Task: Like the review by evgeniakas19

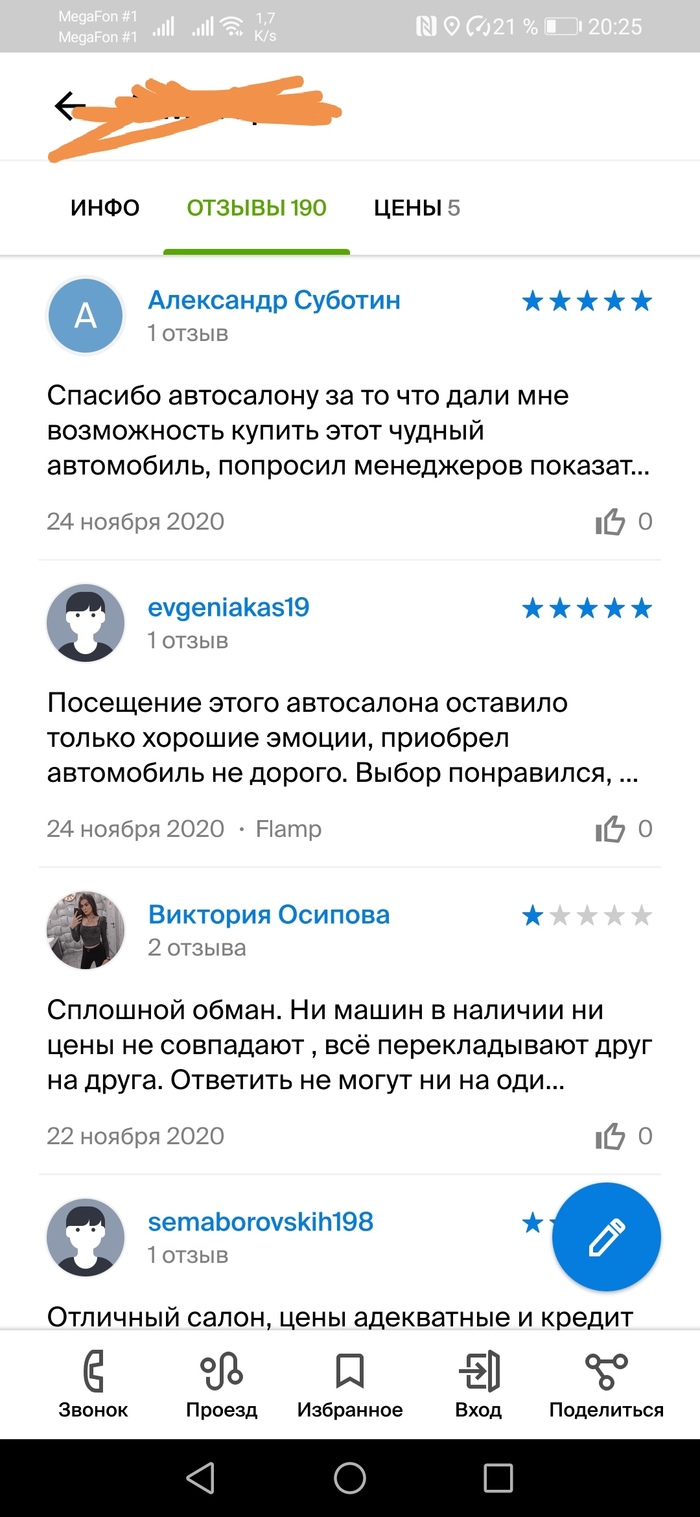Action: [x=611, y=828]
